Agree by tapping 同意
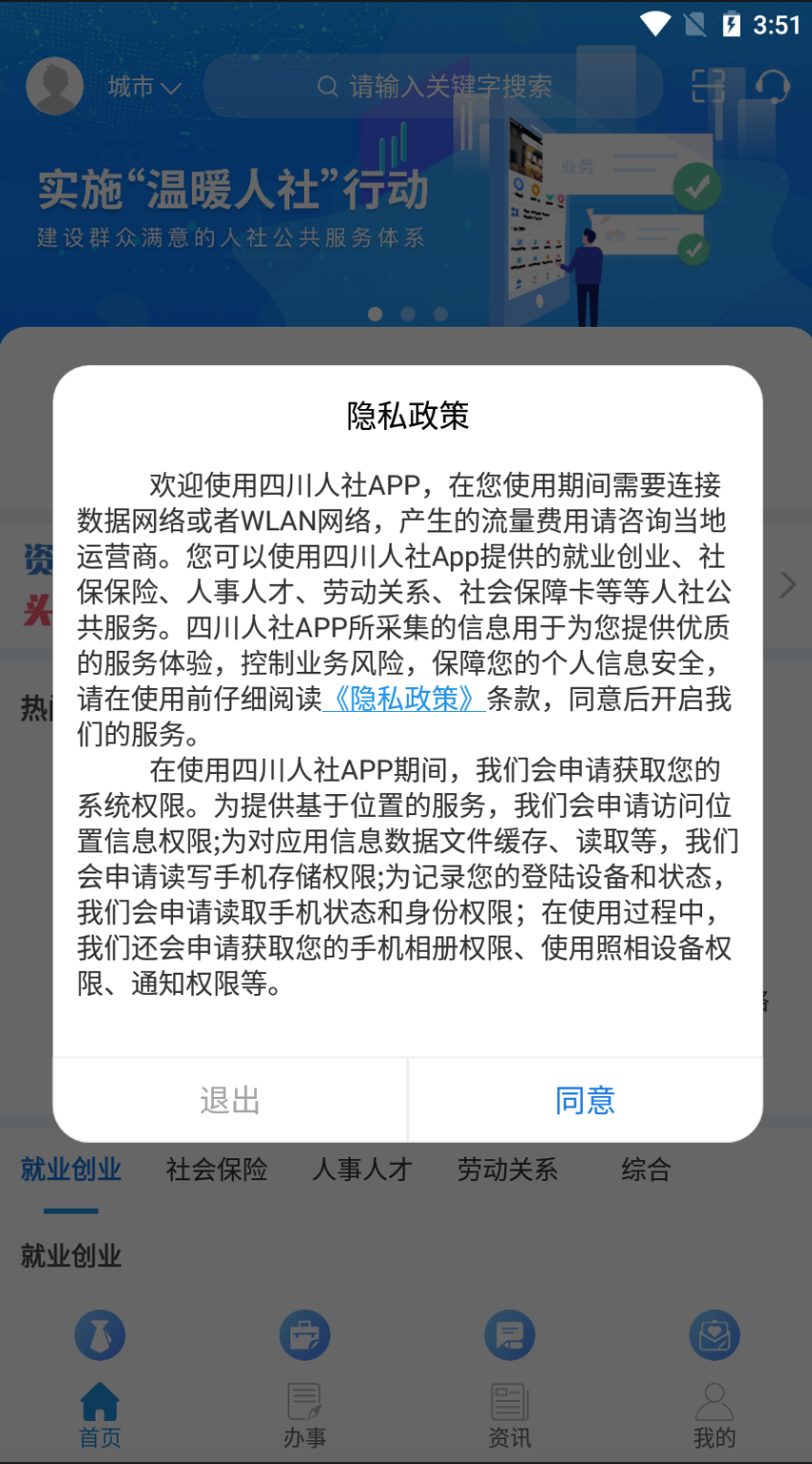Screen dimensions: 812x1464 point(585,1100)
